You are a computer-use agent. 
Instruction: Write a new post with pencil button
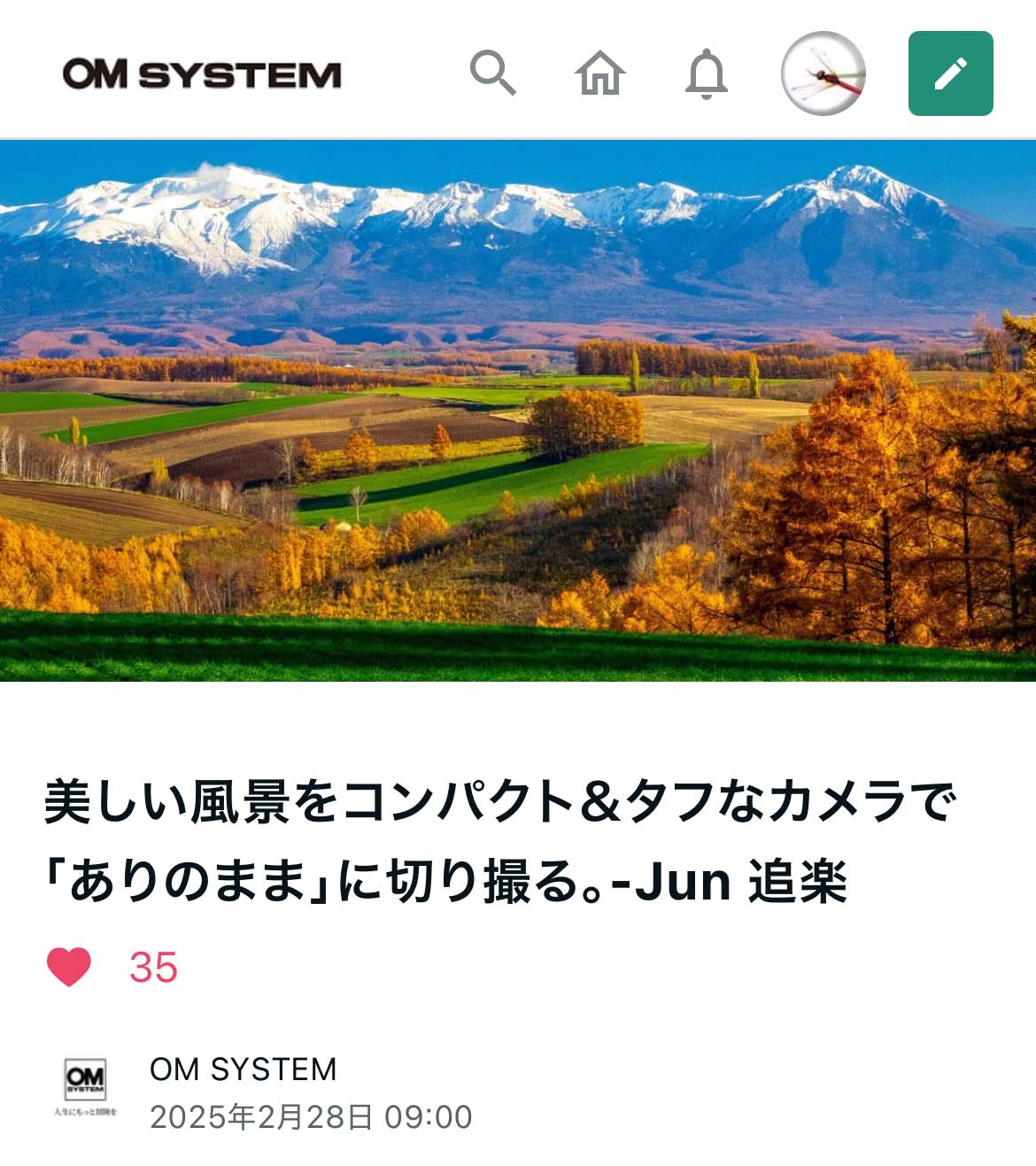point(950,73)
